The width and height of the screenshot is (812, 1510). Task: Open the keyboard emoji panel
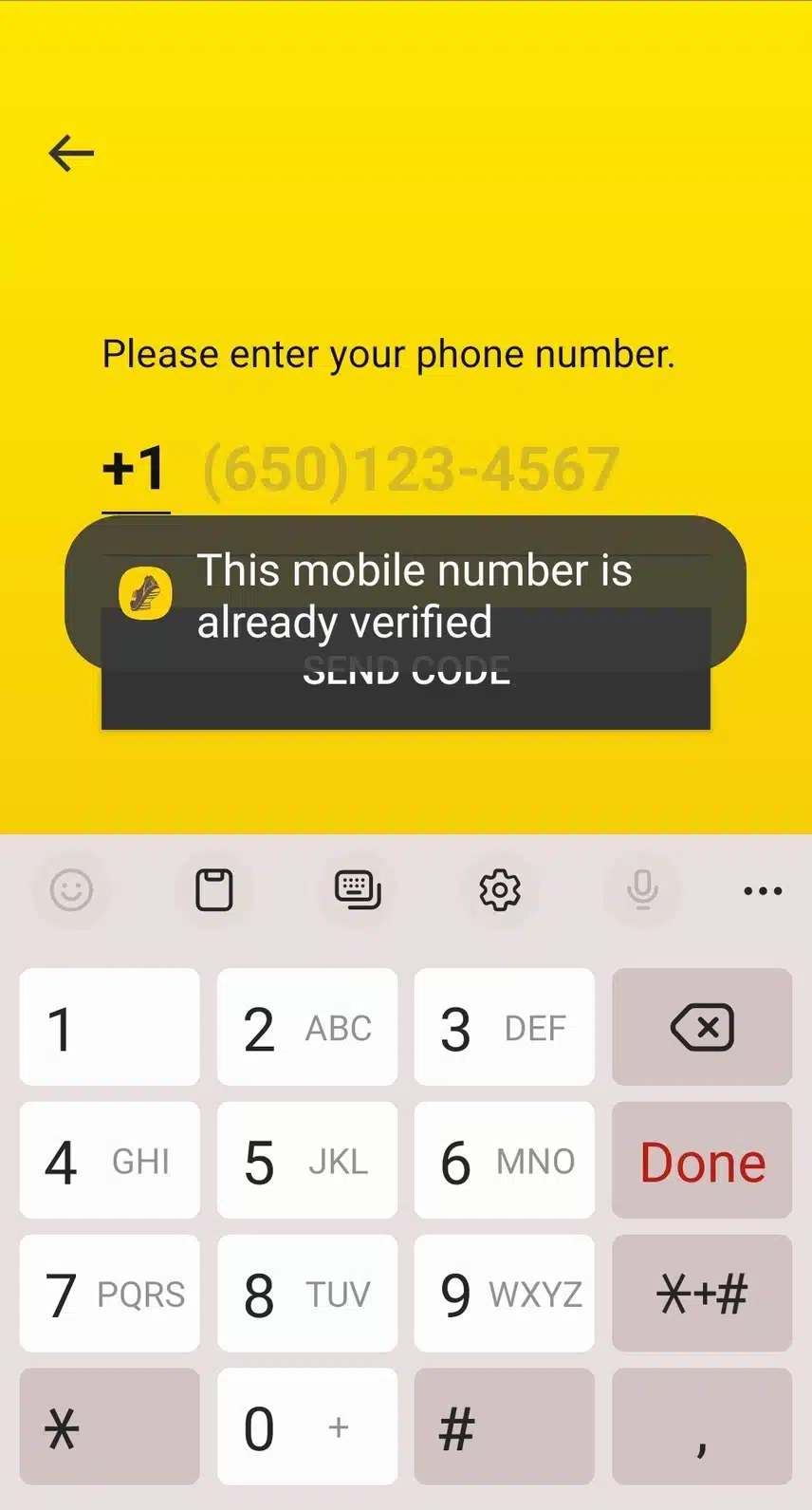coord(71,890)
